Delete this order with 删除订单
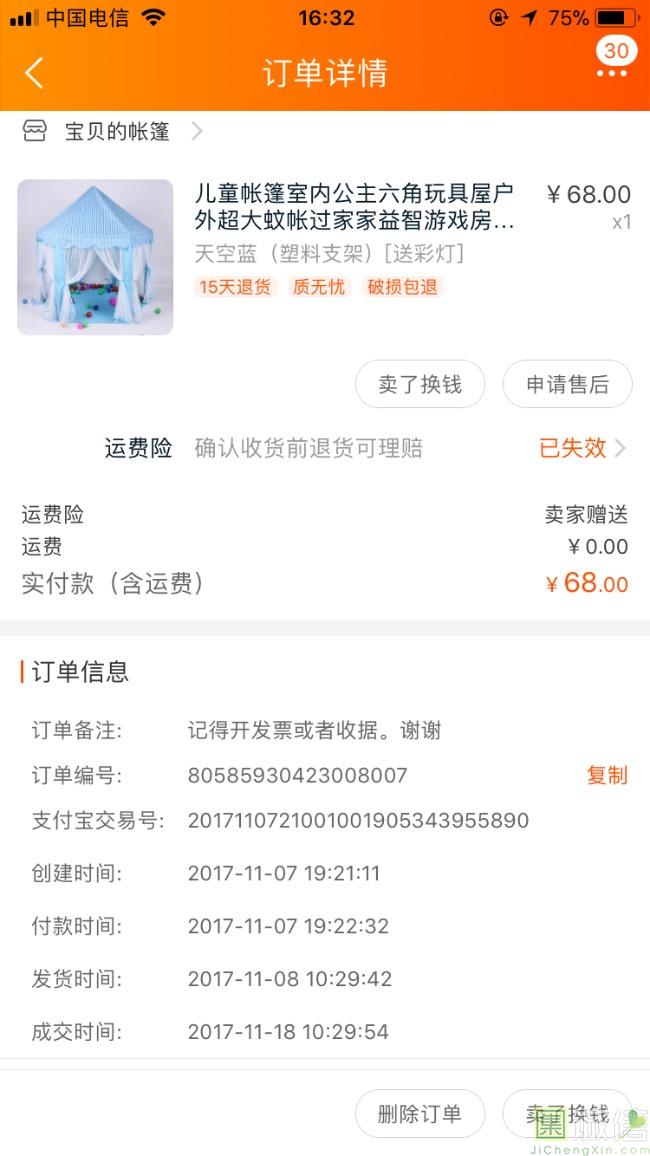Screen dimensions: 650x1156 [x=420, y=1114]
